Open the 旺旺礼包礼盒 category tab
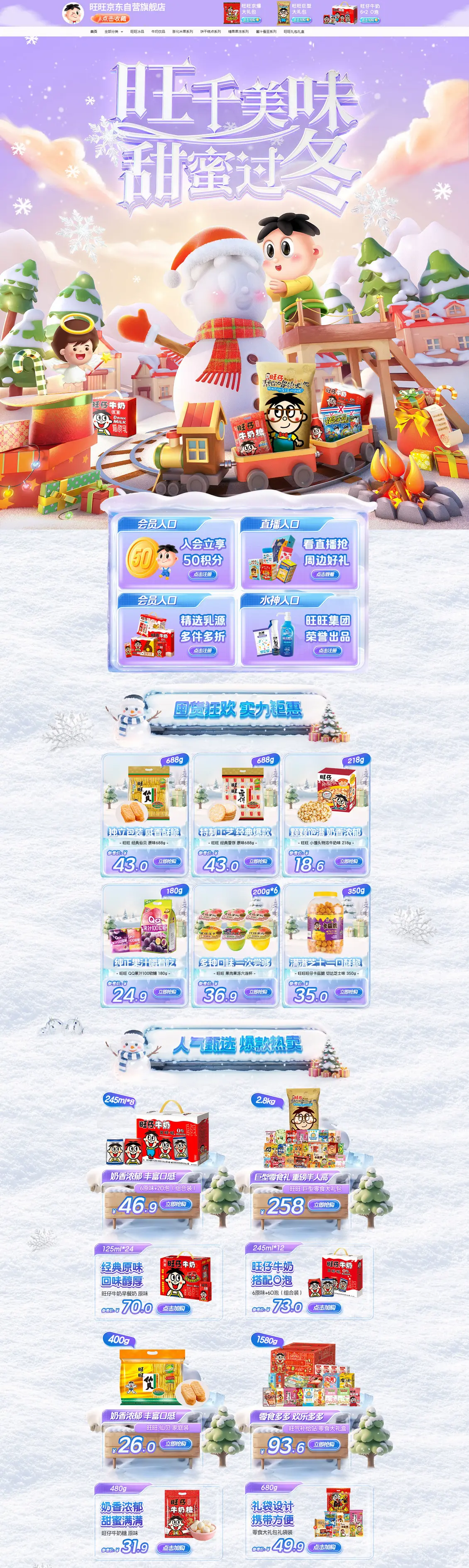 pos(294,31)
